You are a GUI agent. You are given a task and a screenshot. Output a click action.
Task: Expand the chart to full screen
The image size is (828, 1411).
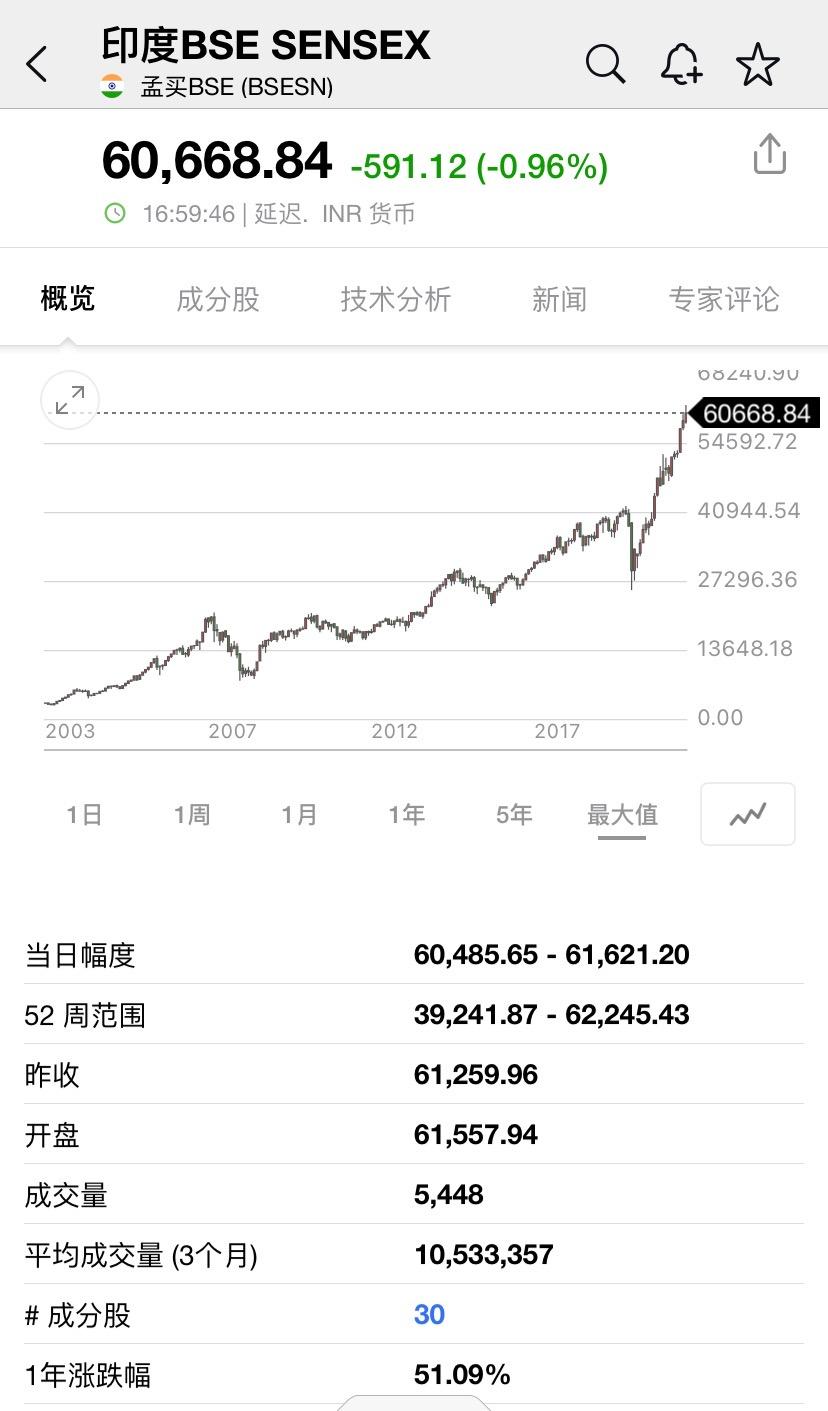point(70,400)
